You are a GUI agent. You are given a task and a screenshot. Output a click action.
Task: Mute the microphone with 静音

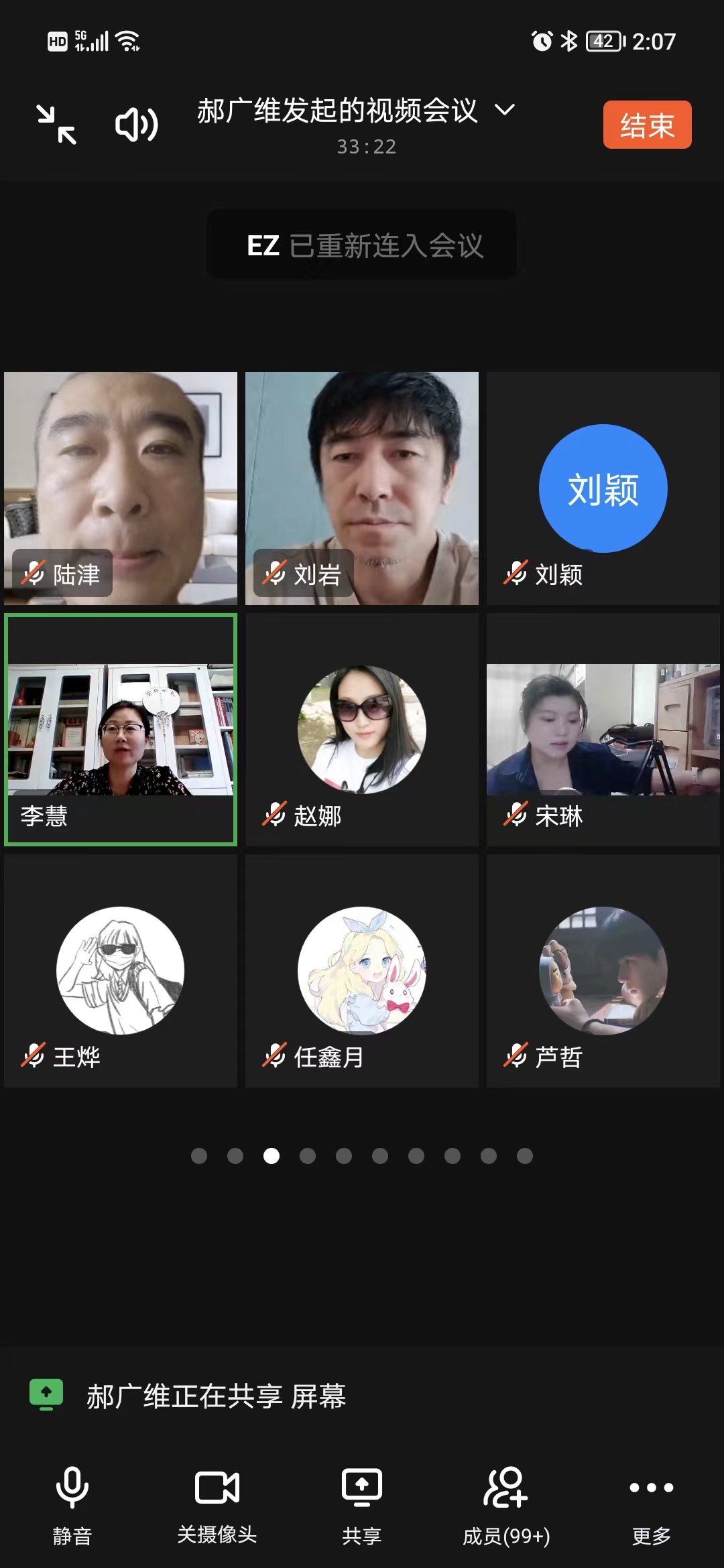pos(72,1501)
